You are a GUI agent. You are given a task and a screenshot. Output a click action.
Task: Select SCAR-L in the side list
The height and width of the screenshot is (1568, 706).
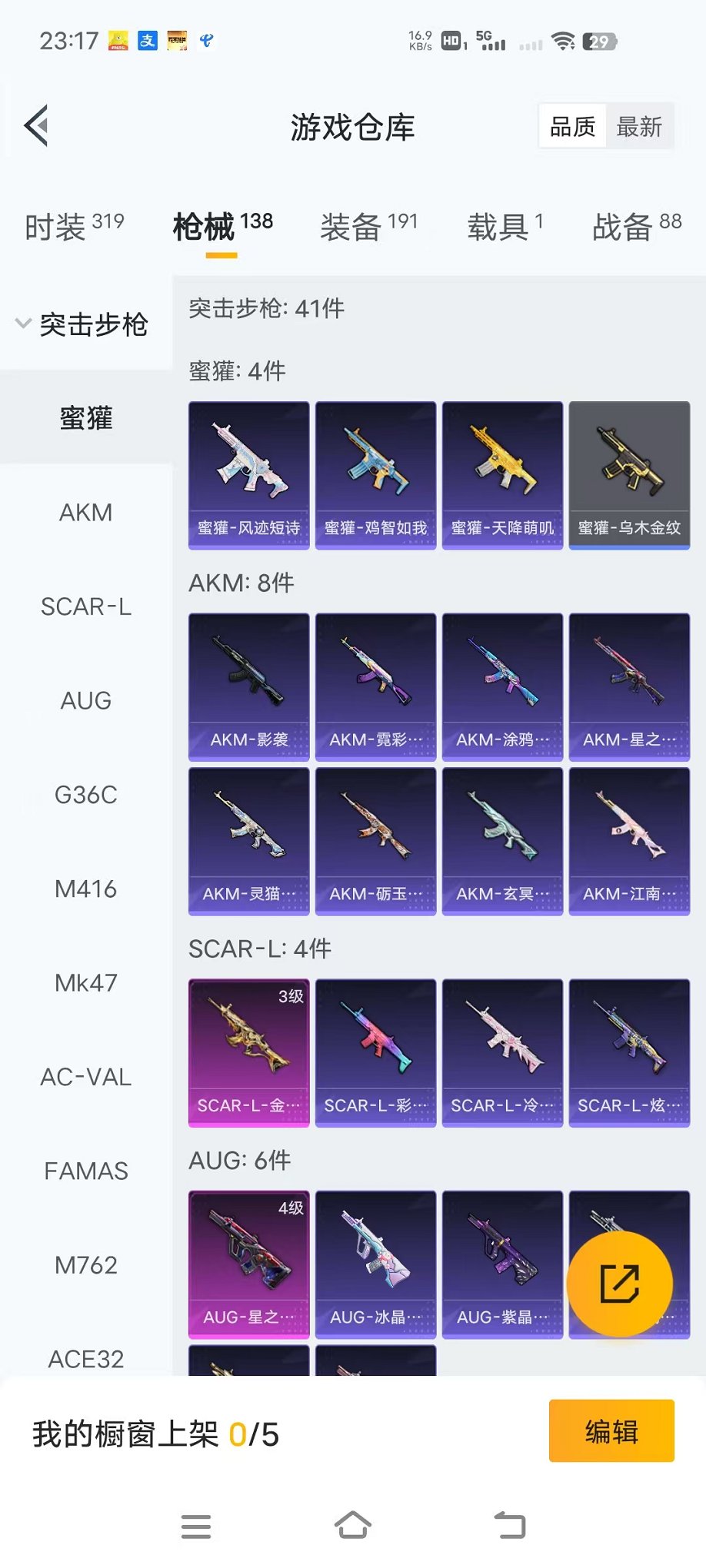click(85, 607)
